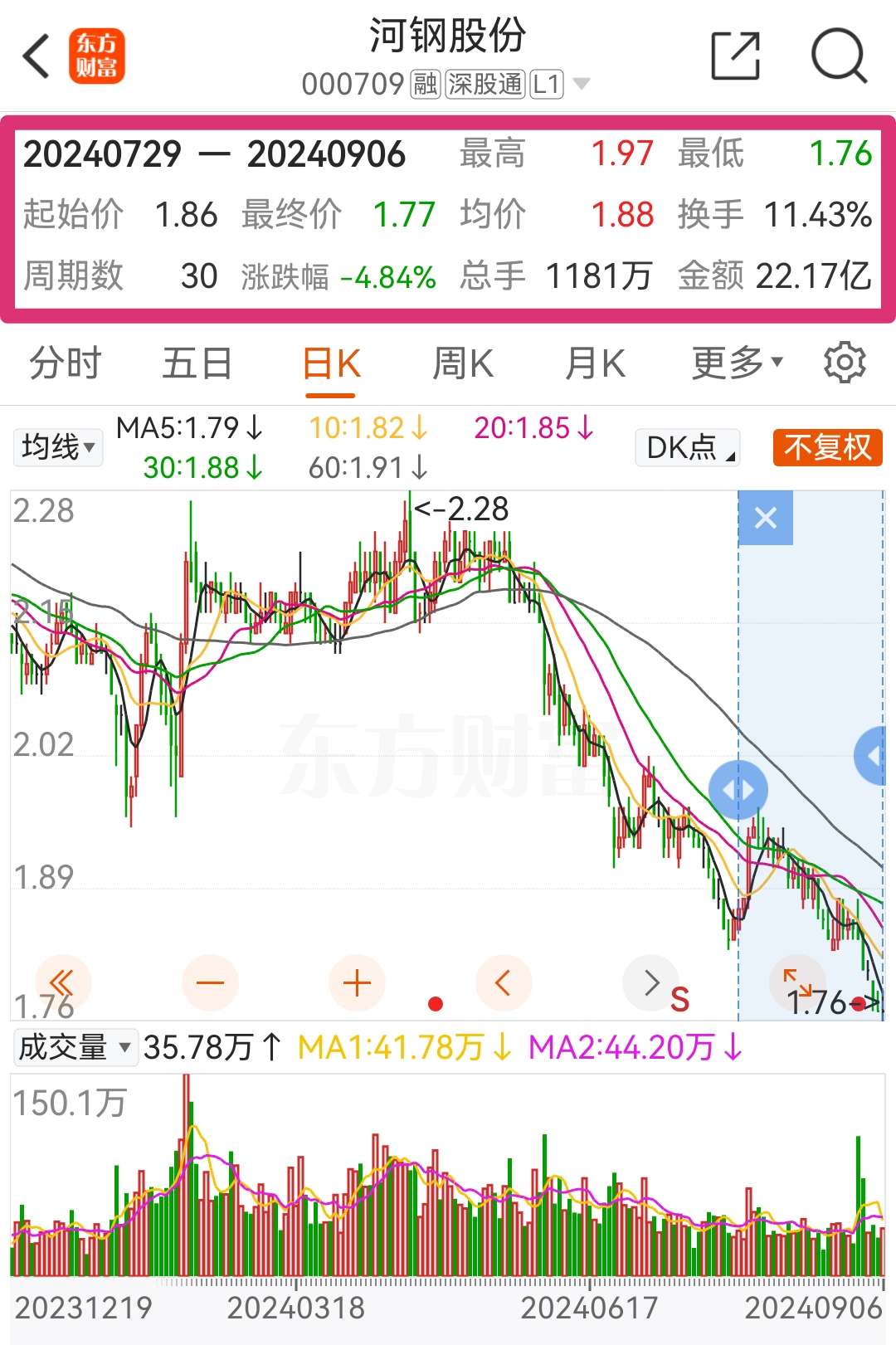This screenshot has width=896, height=1345.
Task: Open the stock search
Action: coord(839,56)
